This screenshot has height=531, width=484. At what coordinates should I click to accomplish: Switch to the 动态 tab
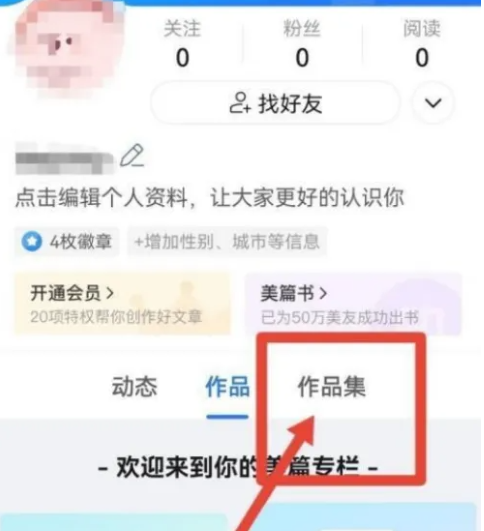134,386
